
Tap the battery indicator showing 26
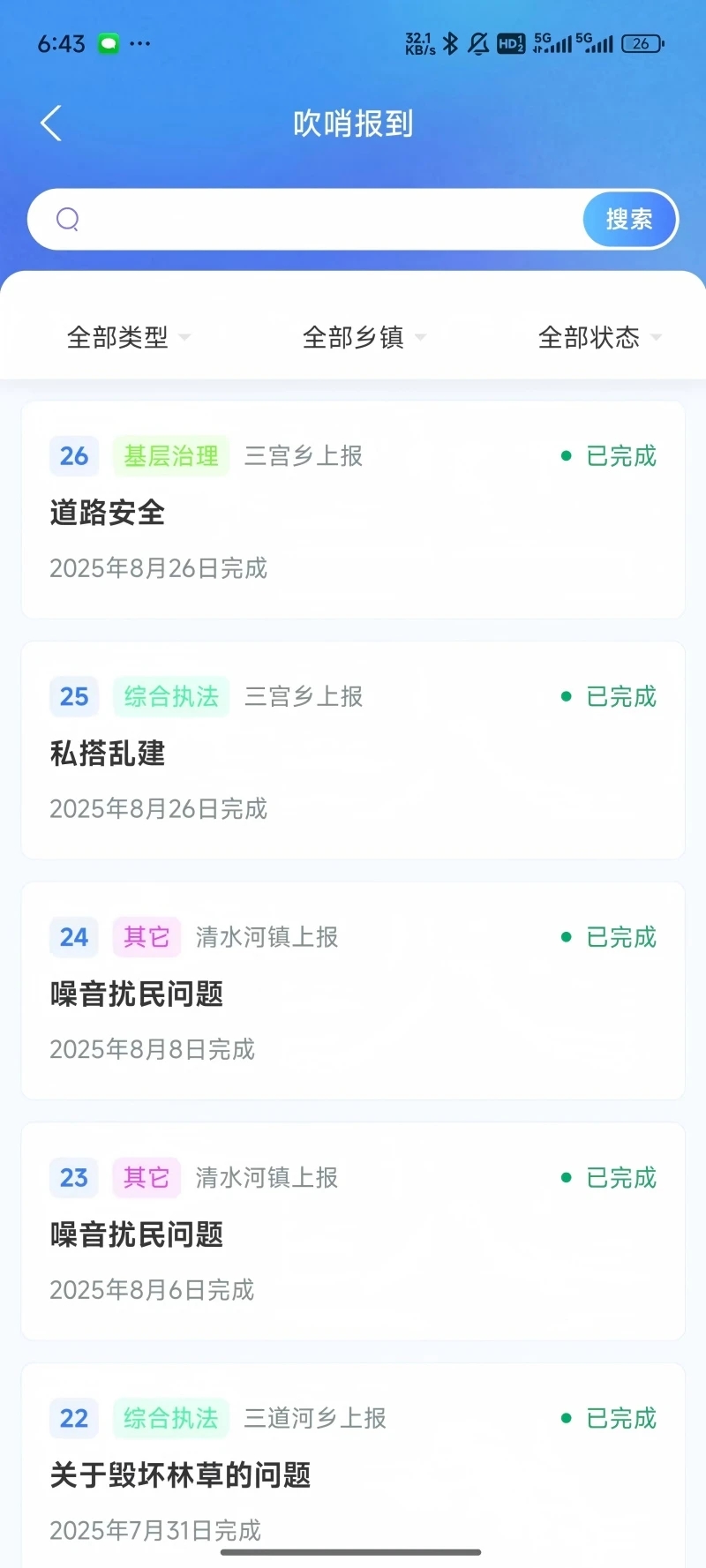642,43
